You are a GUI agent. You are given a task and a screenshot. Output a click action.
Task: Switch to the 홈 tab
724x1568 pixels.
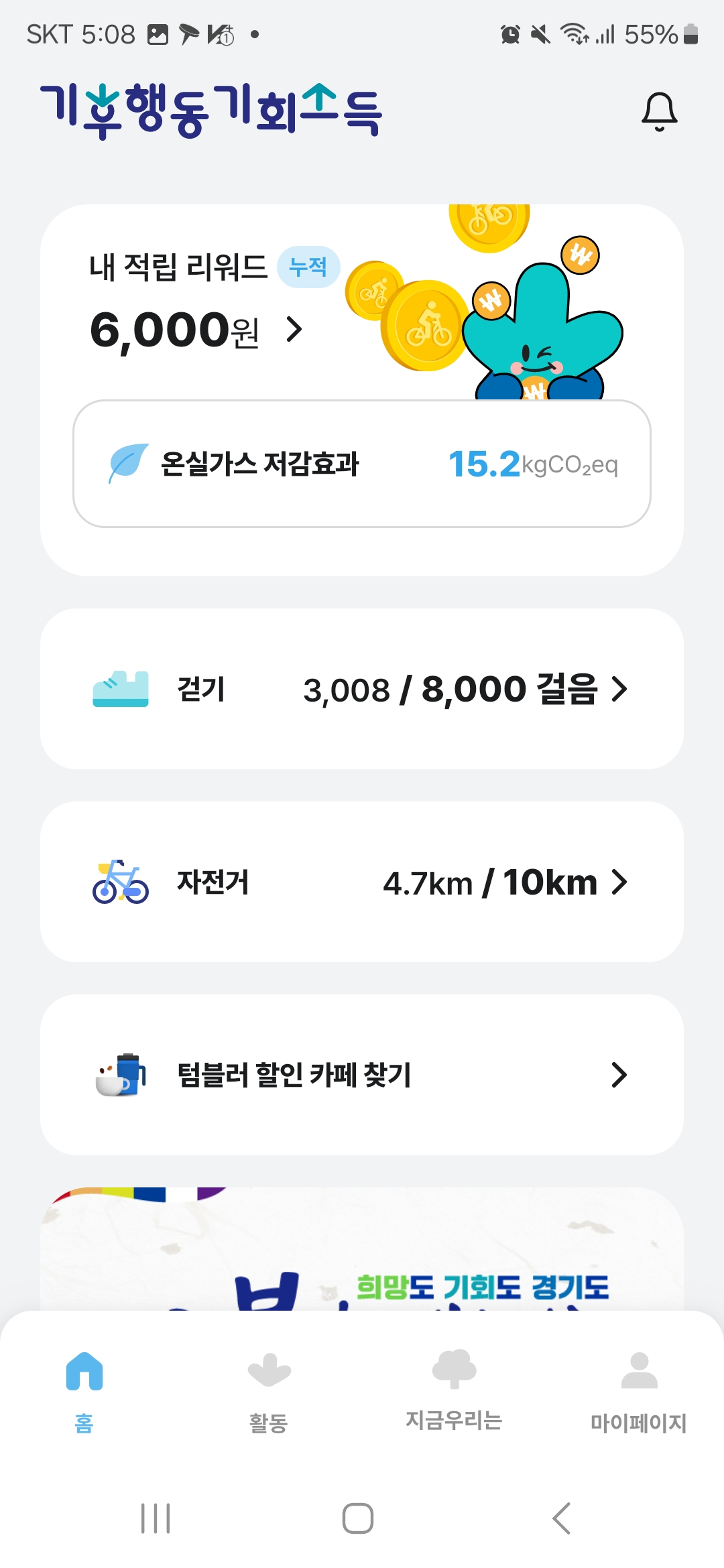pyautogui.click(x=84, y=1390)
